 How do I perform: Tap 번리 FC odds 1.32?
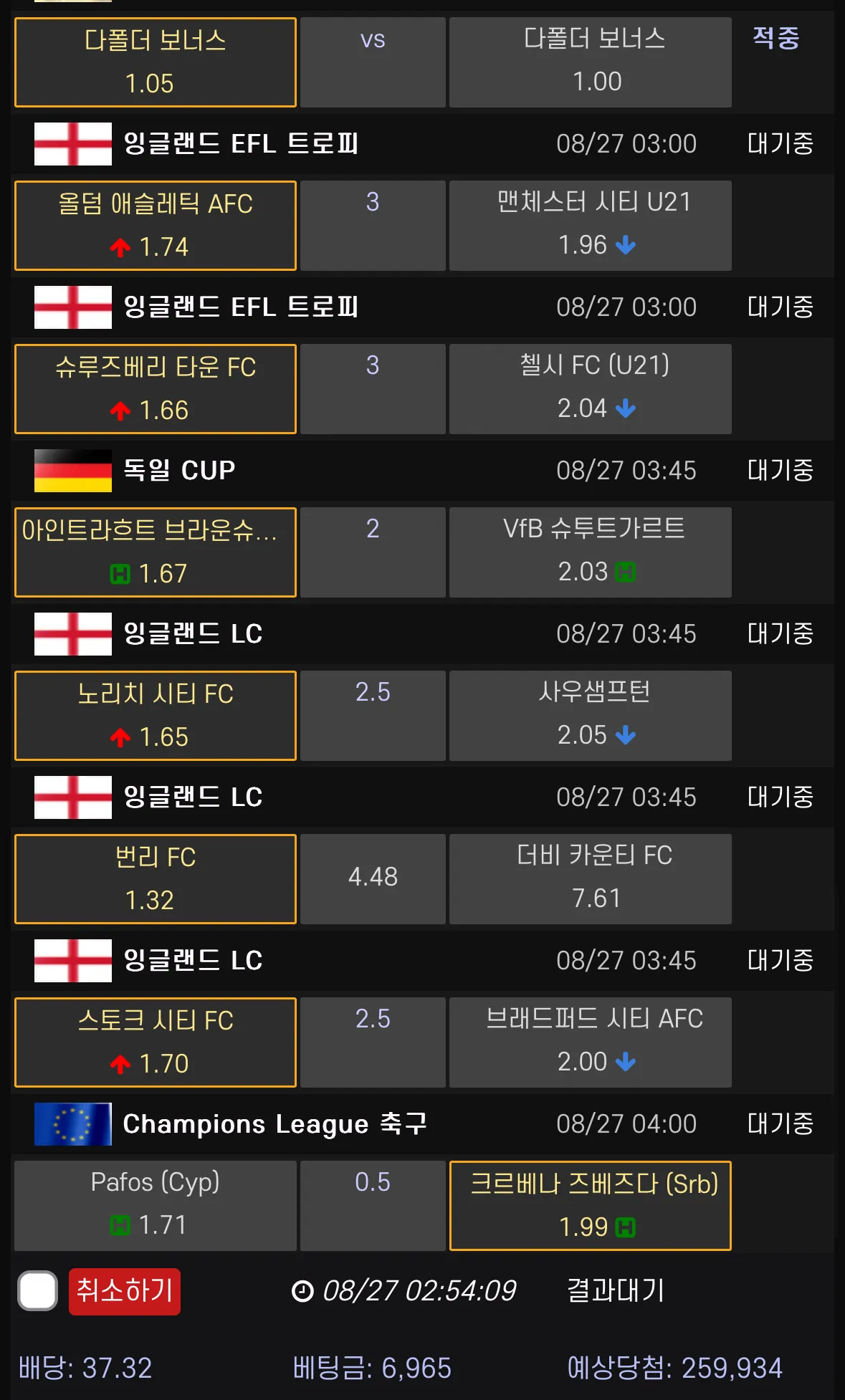(156, 879)
